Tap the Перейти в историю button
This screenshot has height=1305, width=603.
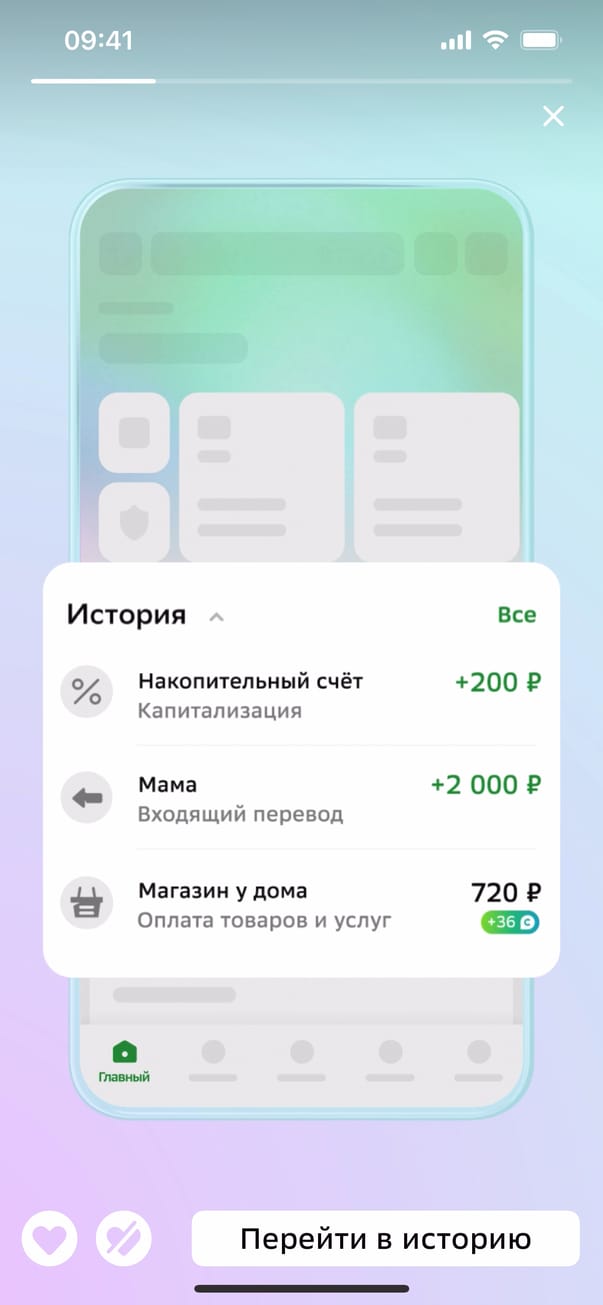click(x=385, y=1239)
